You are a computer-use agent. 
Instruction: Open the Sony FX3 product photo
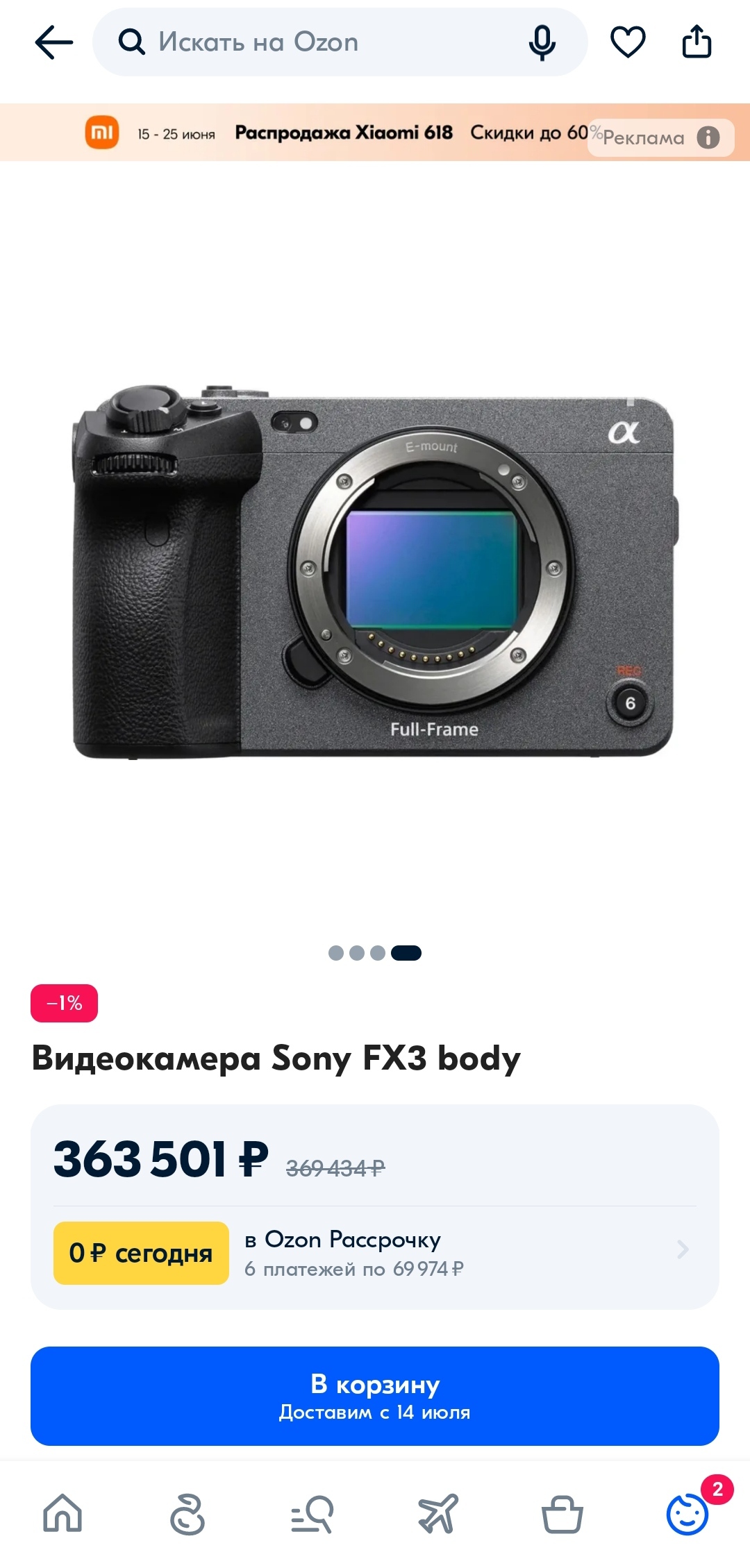(375, 569)
